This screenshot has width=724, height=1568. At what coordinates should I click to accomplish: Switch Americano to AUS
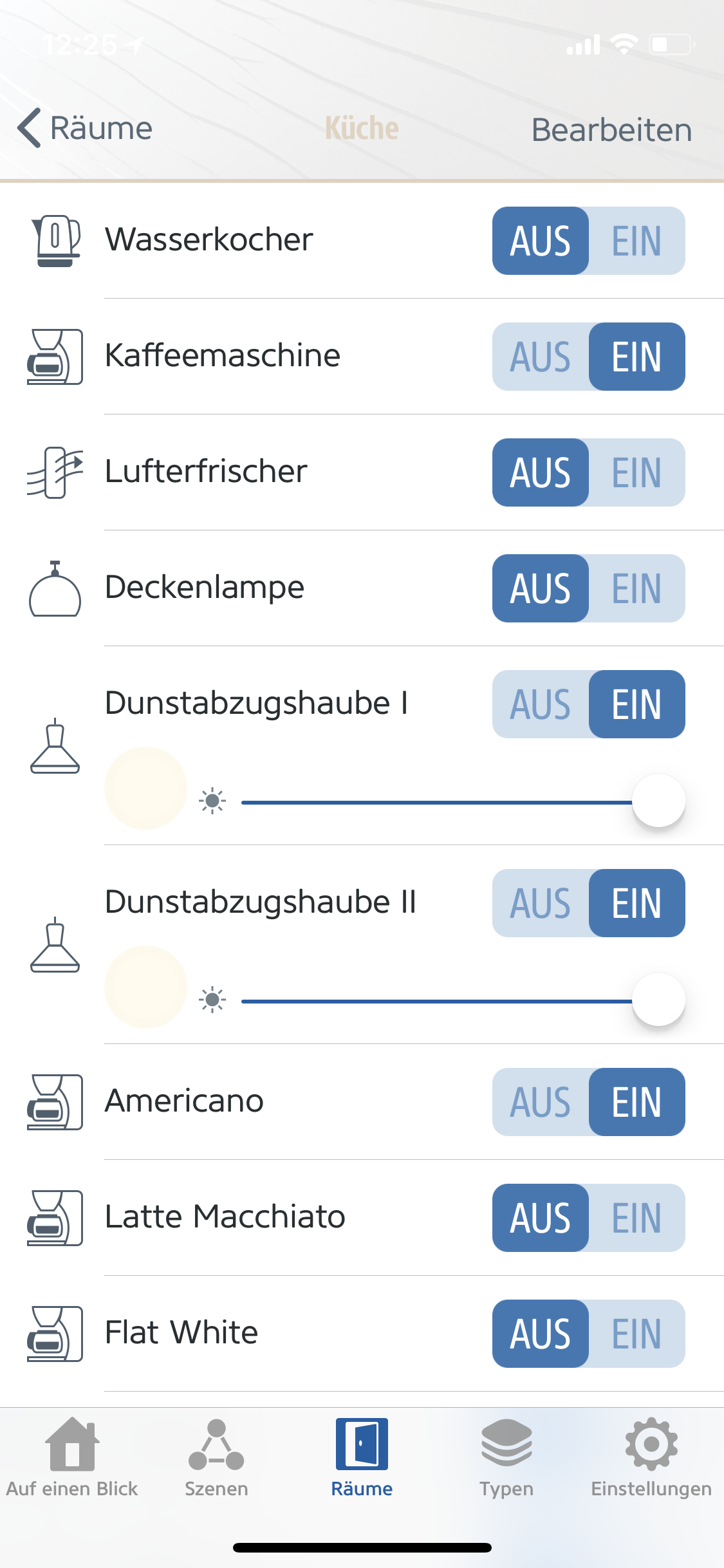[541, 1103]
